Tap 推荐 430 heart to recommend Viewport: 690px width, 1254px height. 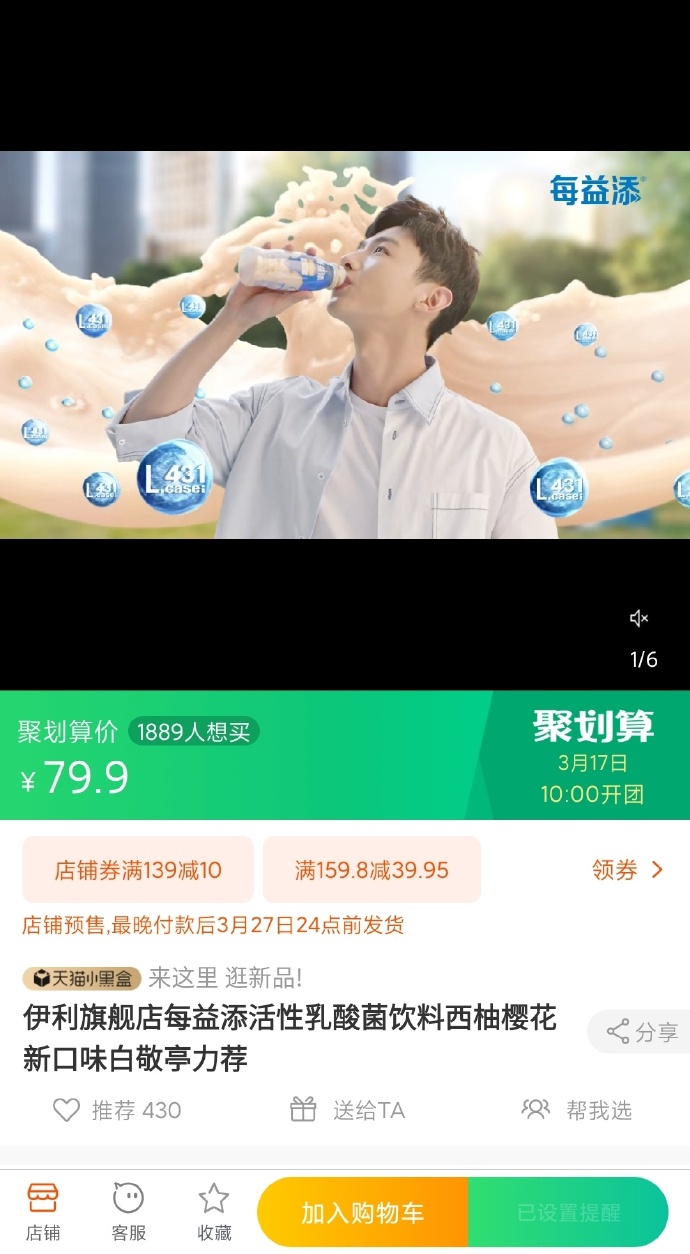pyautogui.click(x=117, y=1110)
